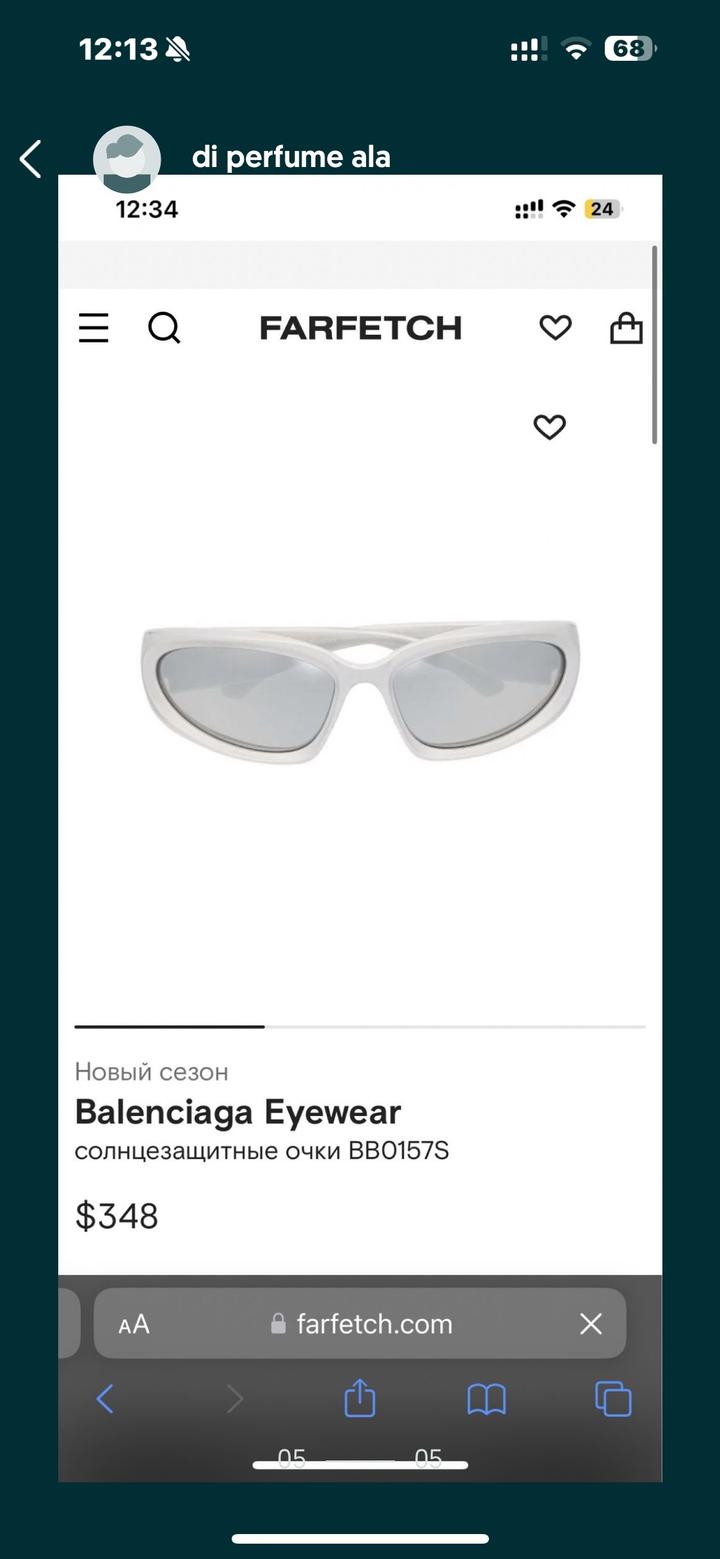Go back using the top-left arrow
This screenshot has width=720, height=1559.
[x=31, y=159]
